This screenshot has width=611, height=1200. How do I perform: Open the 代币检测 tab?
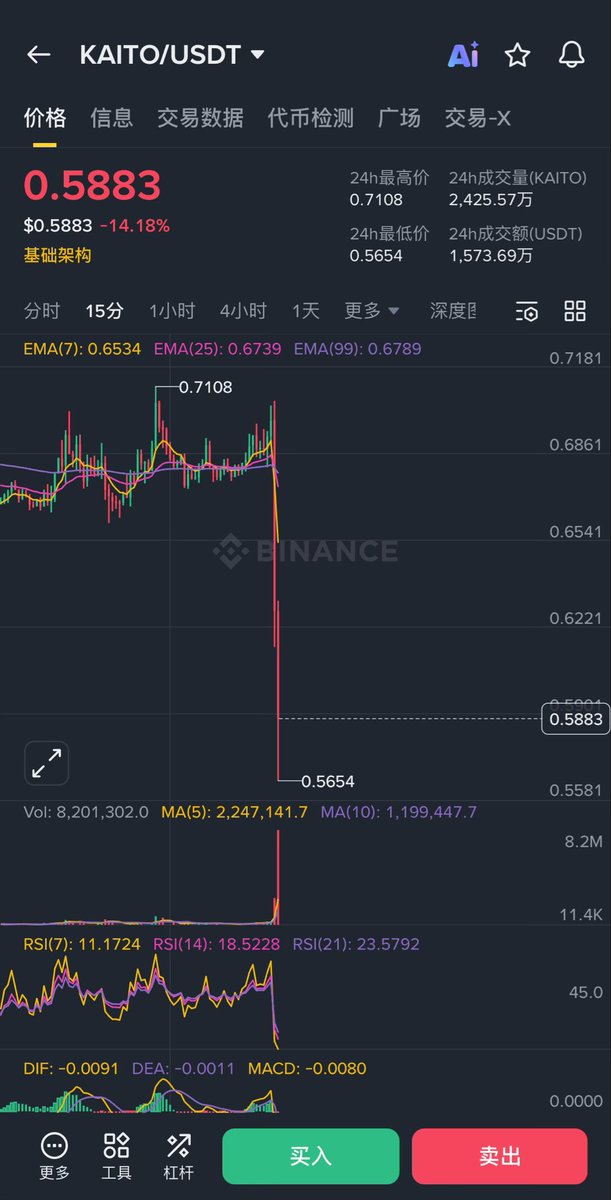[x=310, y=119]
